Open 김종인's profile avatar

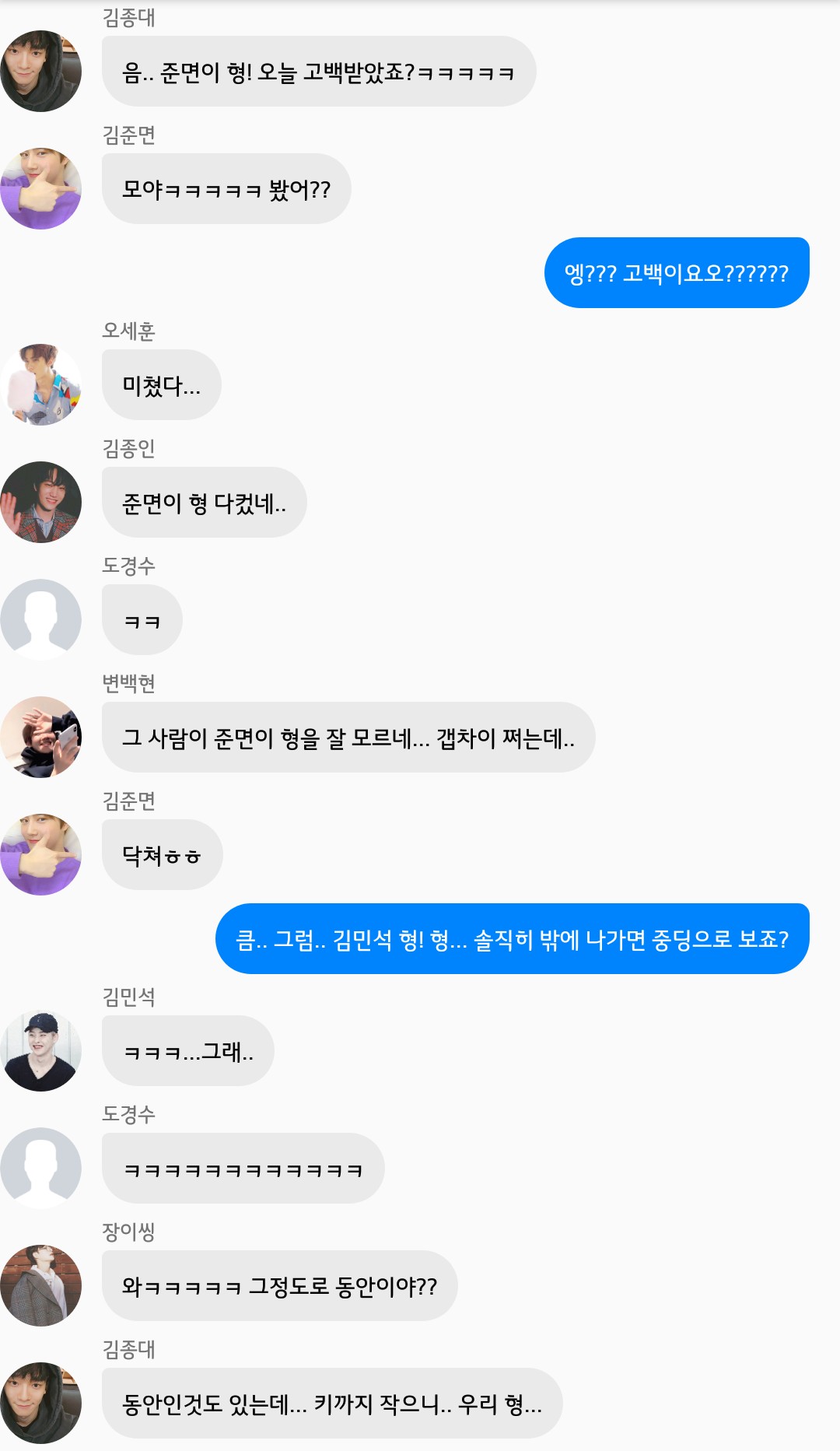click(40, 502)
